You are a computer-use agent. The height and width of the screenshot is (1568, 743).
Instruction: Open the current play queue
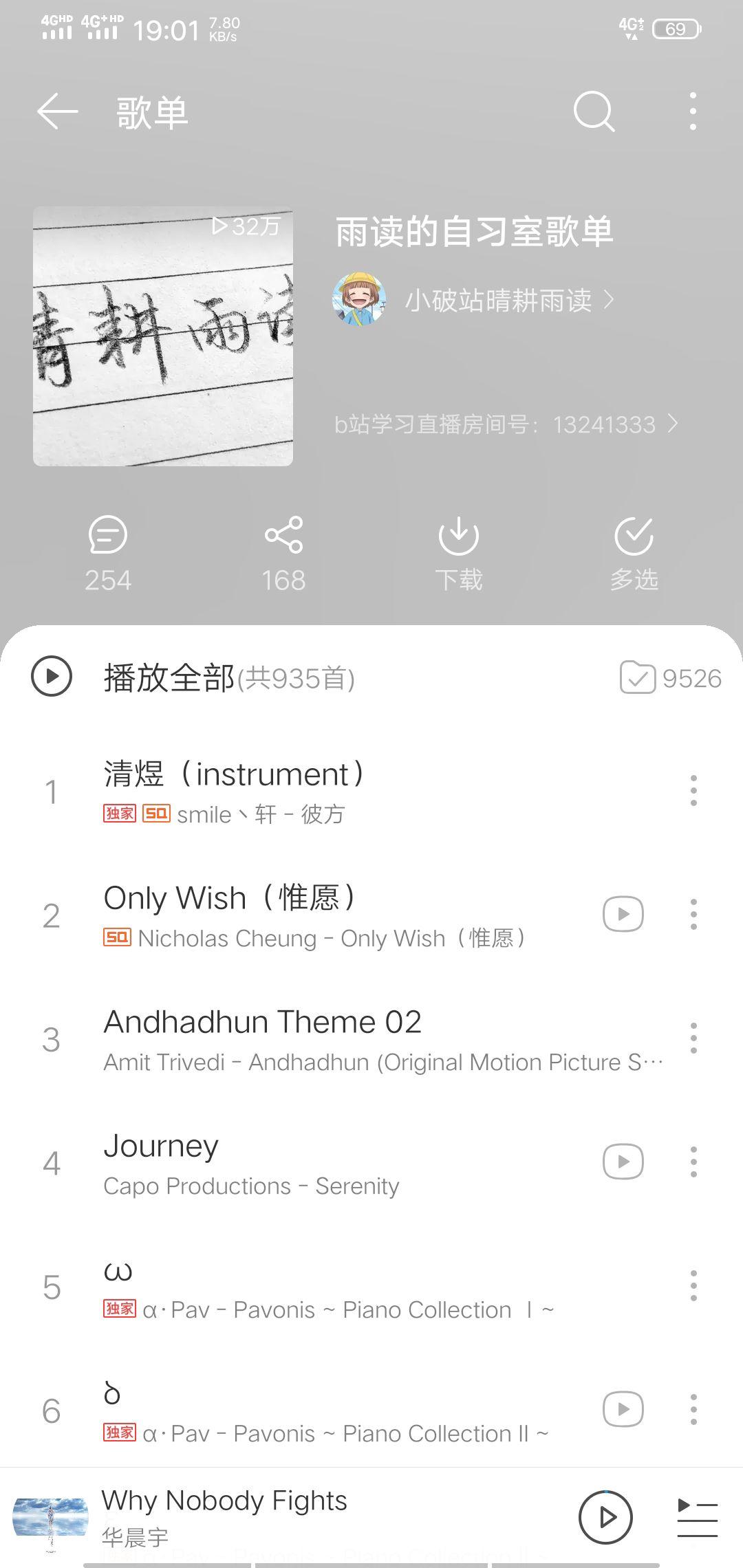coord(697,1517)
